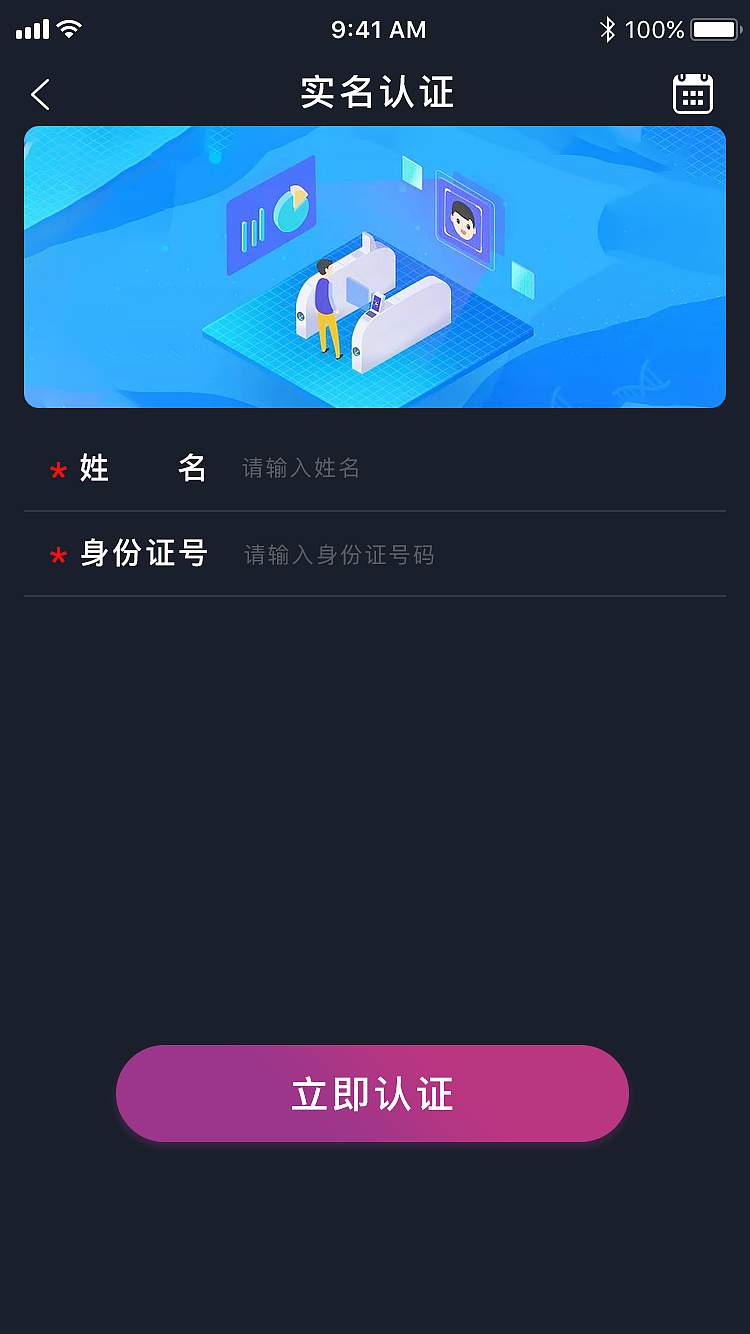Tap the 100% battery percentage label
The width and height of the screenshot is (750, 1334).
tap(655, 29)
